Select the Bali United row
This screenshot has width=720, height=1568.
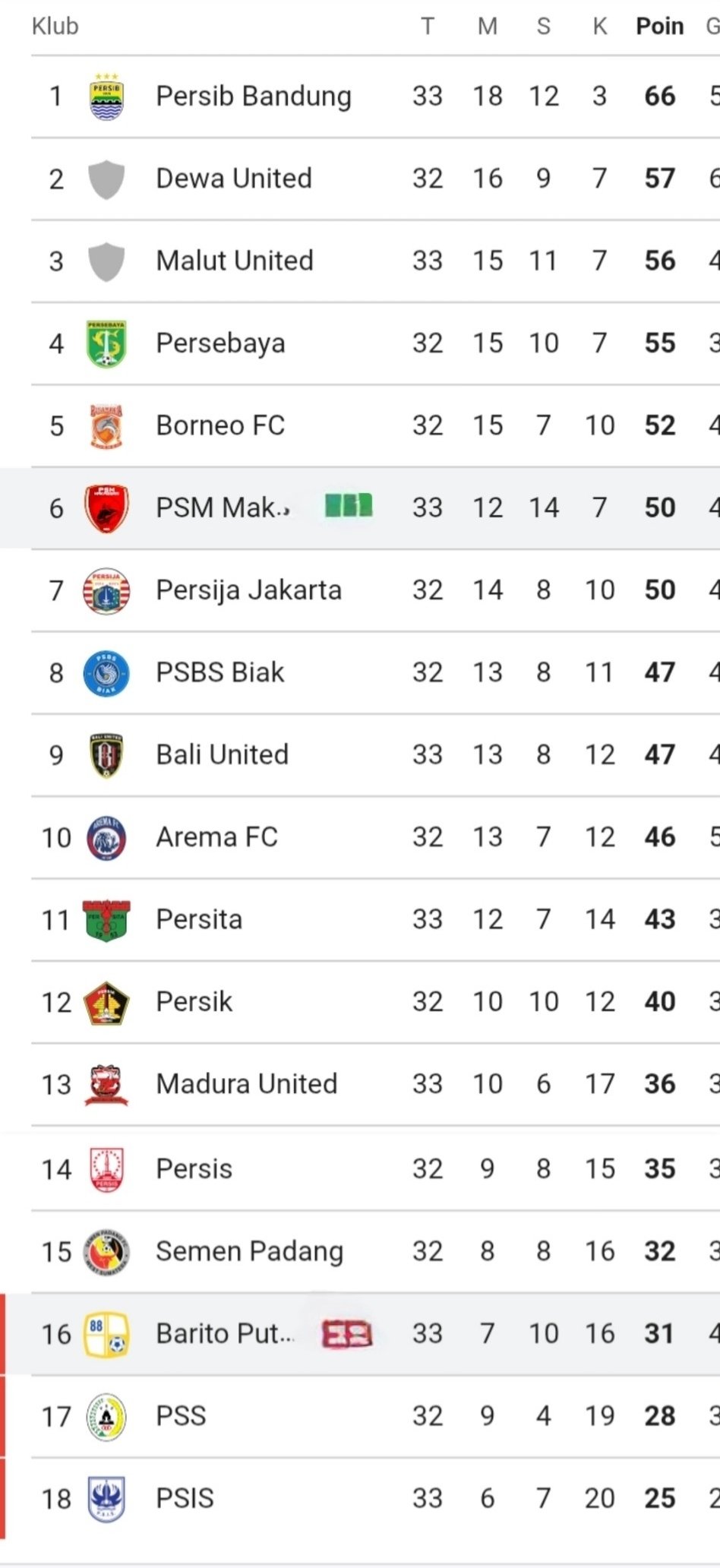tap(360, 755)
